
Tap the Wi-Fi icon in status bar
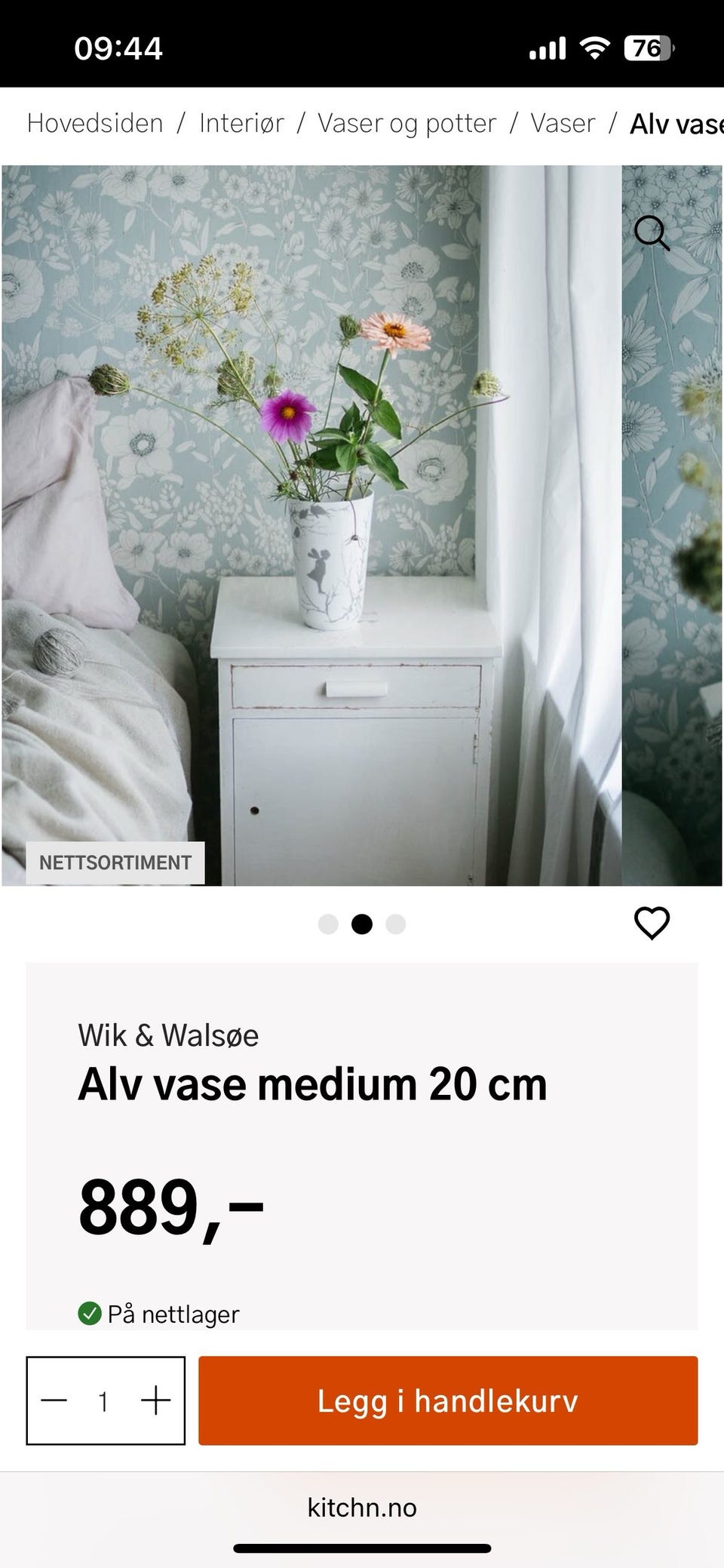[595, 48]
